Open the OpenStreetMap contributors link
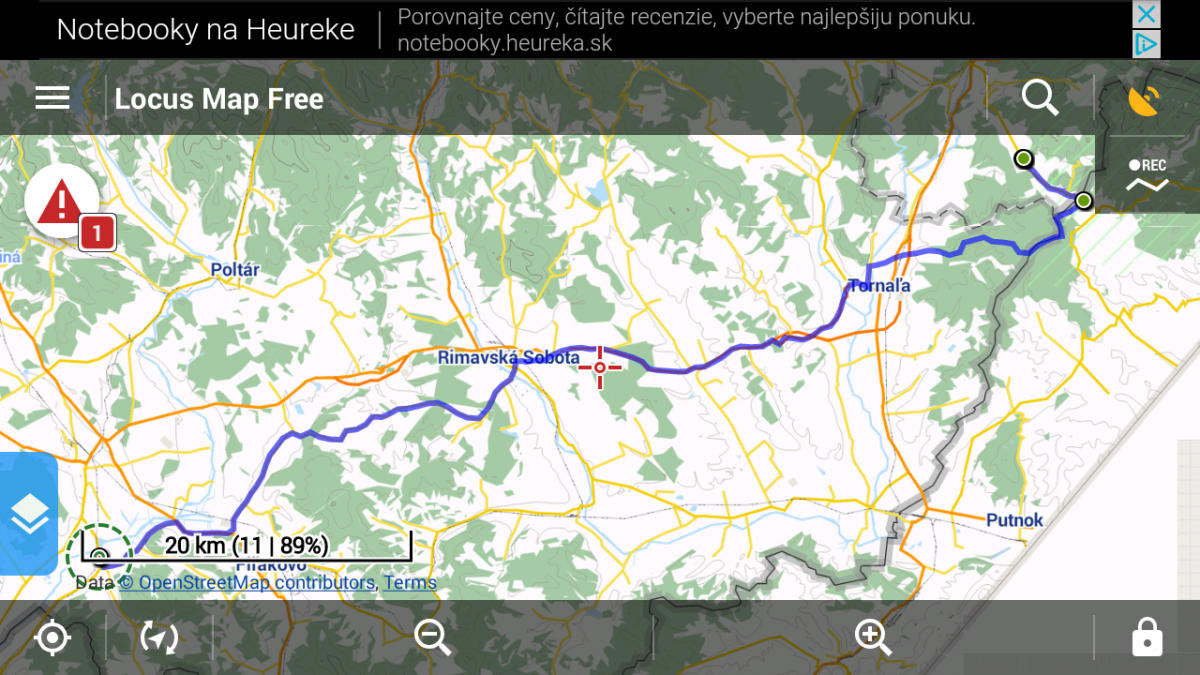The height and width of the screenshot is (675, 1200). tap(256, 582)
